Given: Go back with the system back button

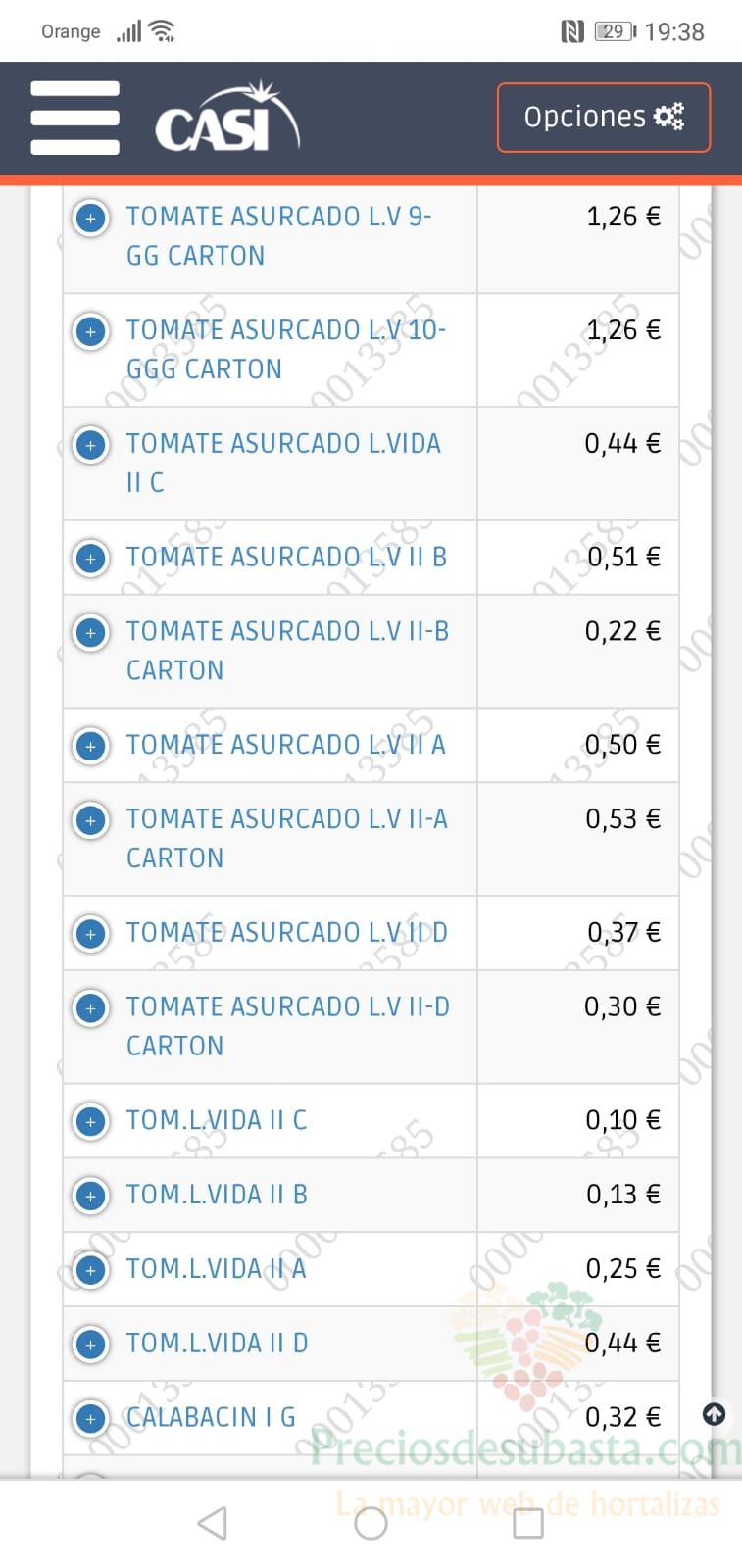Looking at the screenshot, I should point(213,1523).
